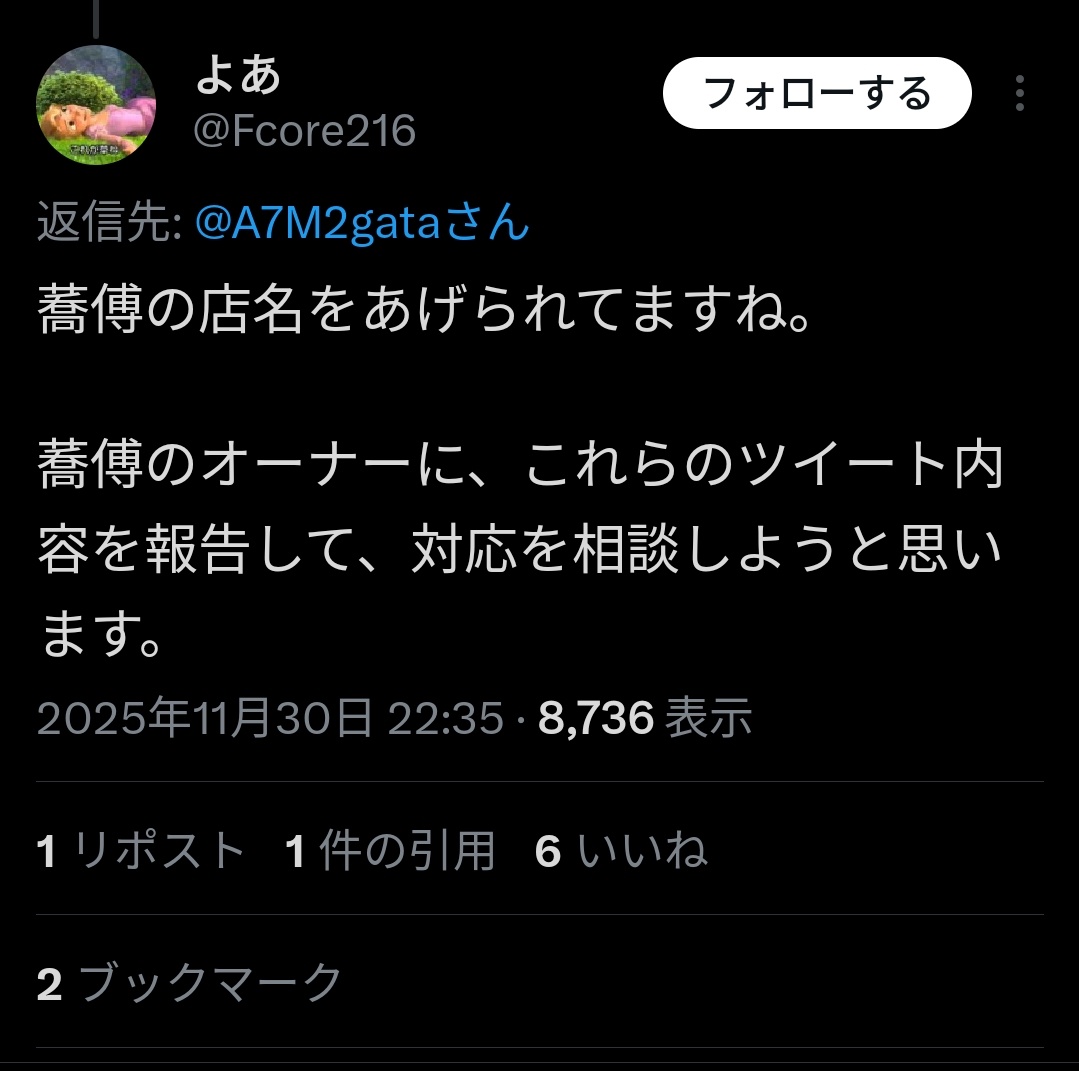Open the @A7M2gata reply mention link
This screenshot has width=1079, height=1071.
(362, 224)
